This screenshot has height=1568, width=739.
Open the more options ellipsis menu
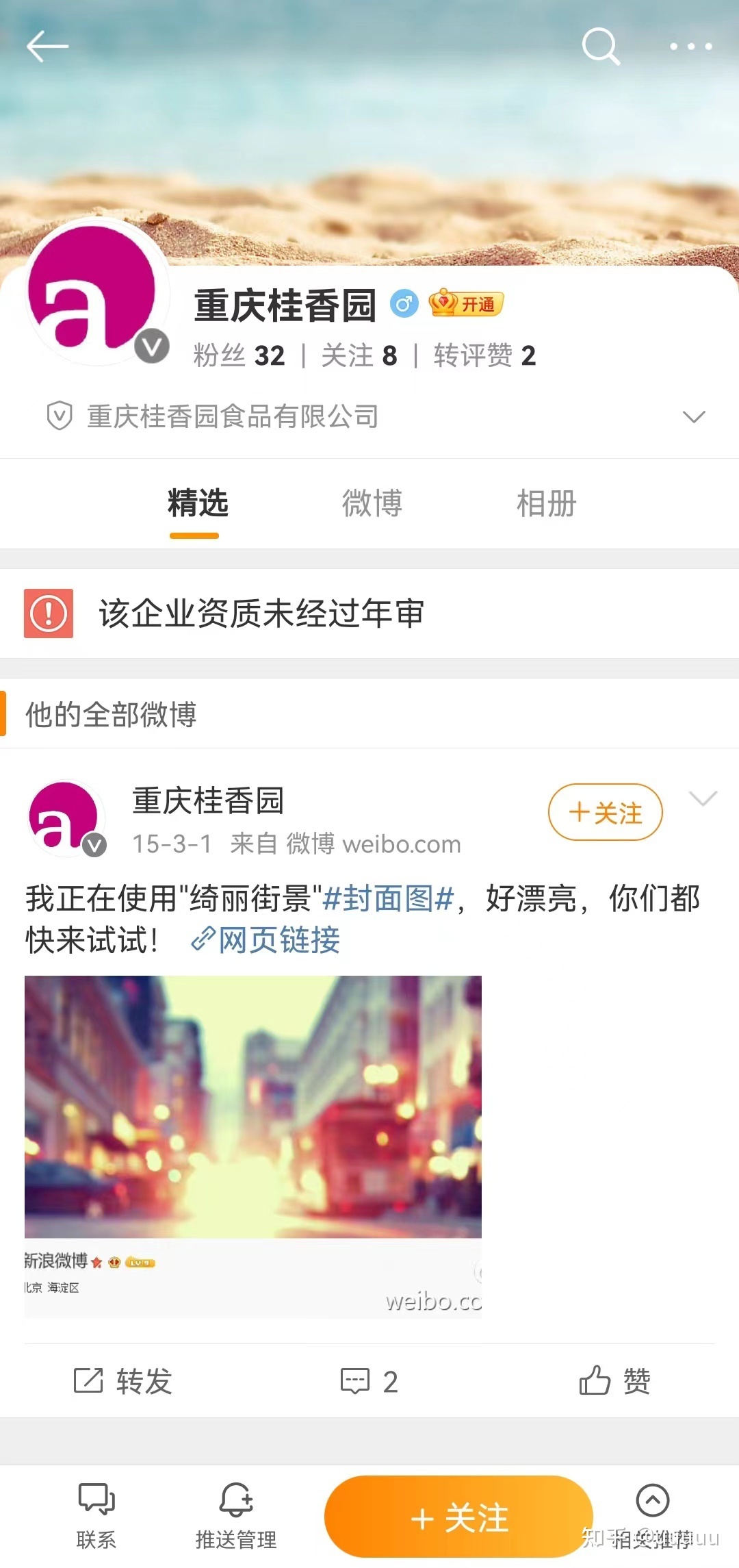(690, 47)
